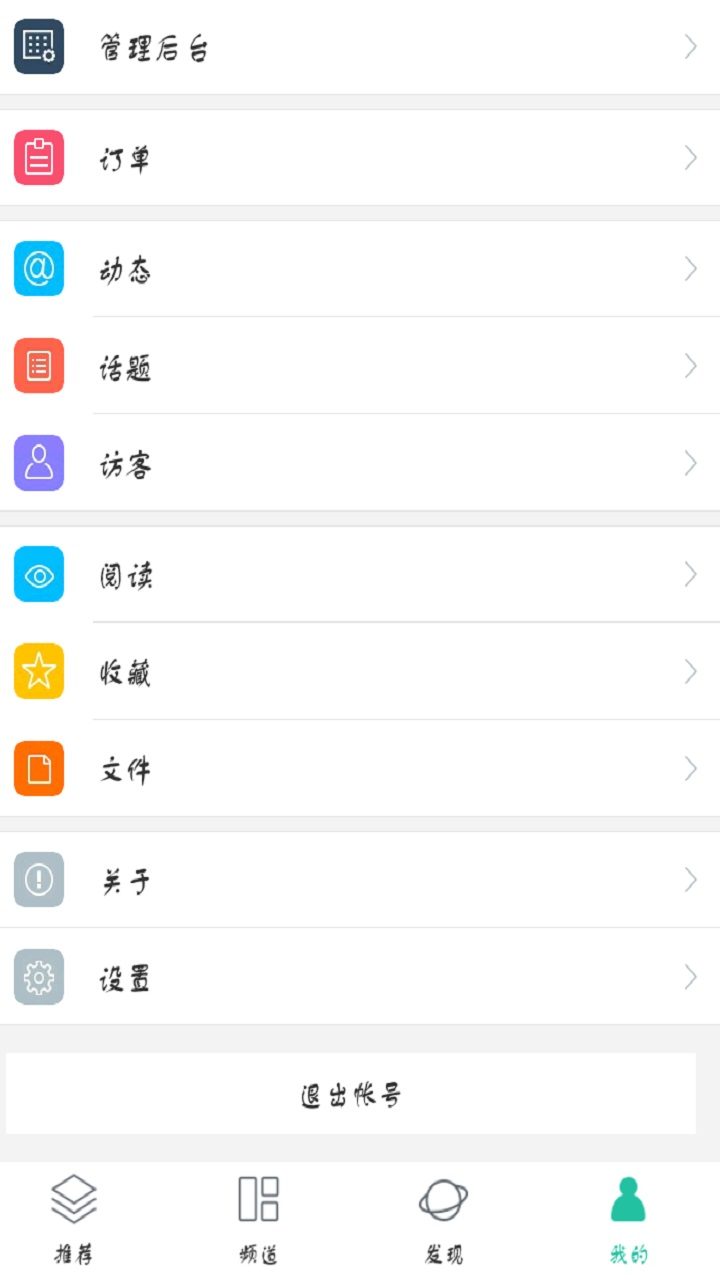Switch to the 推荐 tab
720x1280 pixels.
(x=74, y=1220)
